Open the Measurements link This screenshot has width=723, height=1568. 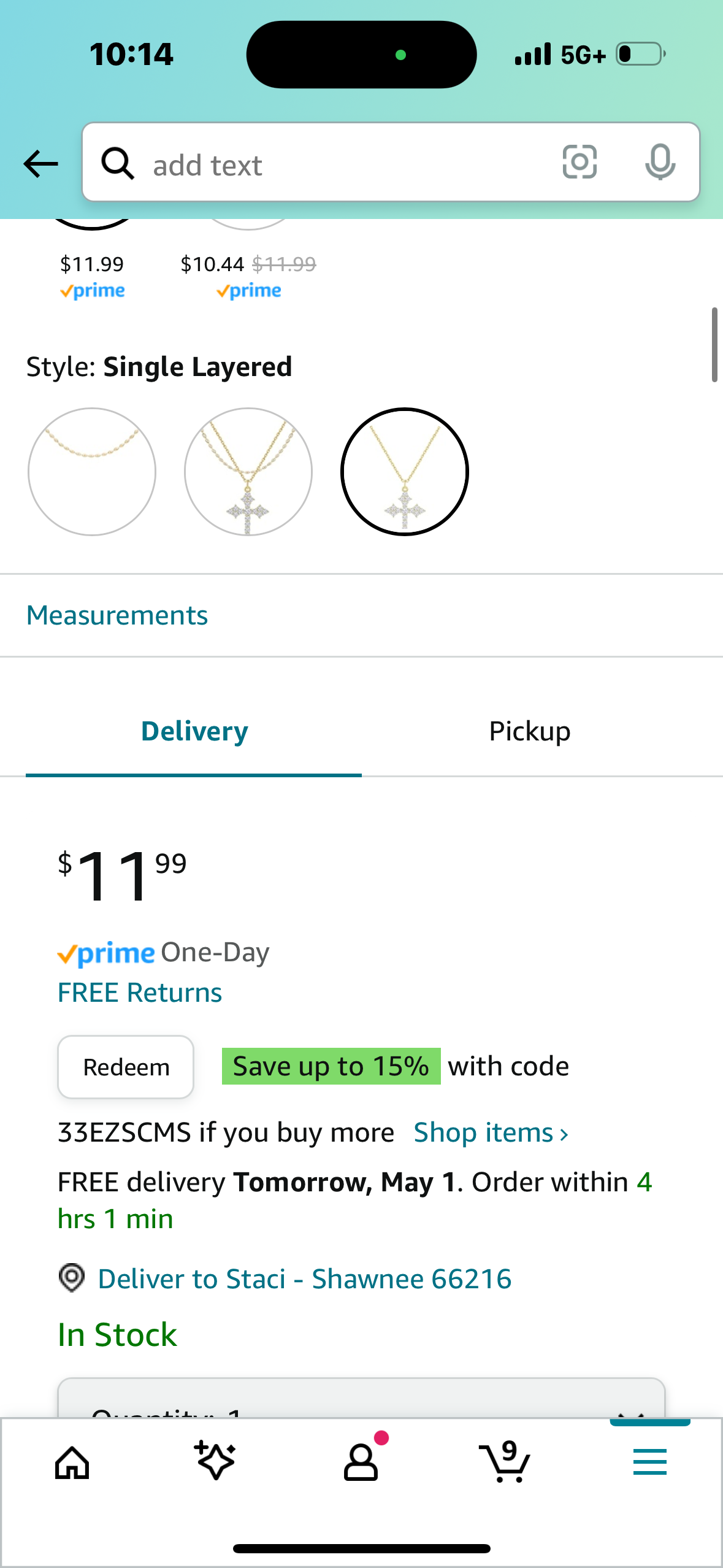coord(117,615)
